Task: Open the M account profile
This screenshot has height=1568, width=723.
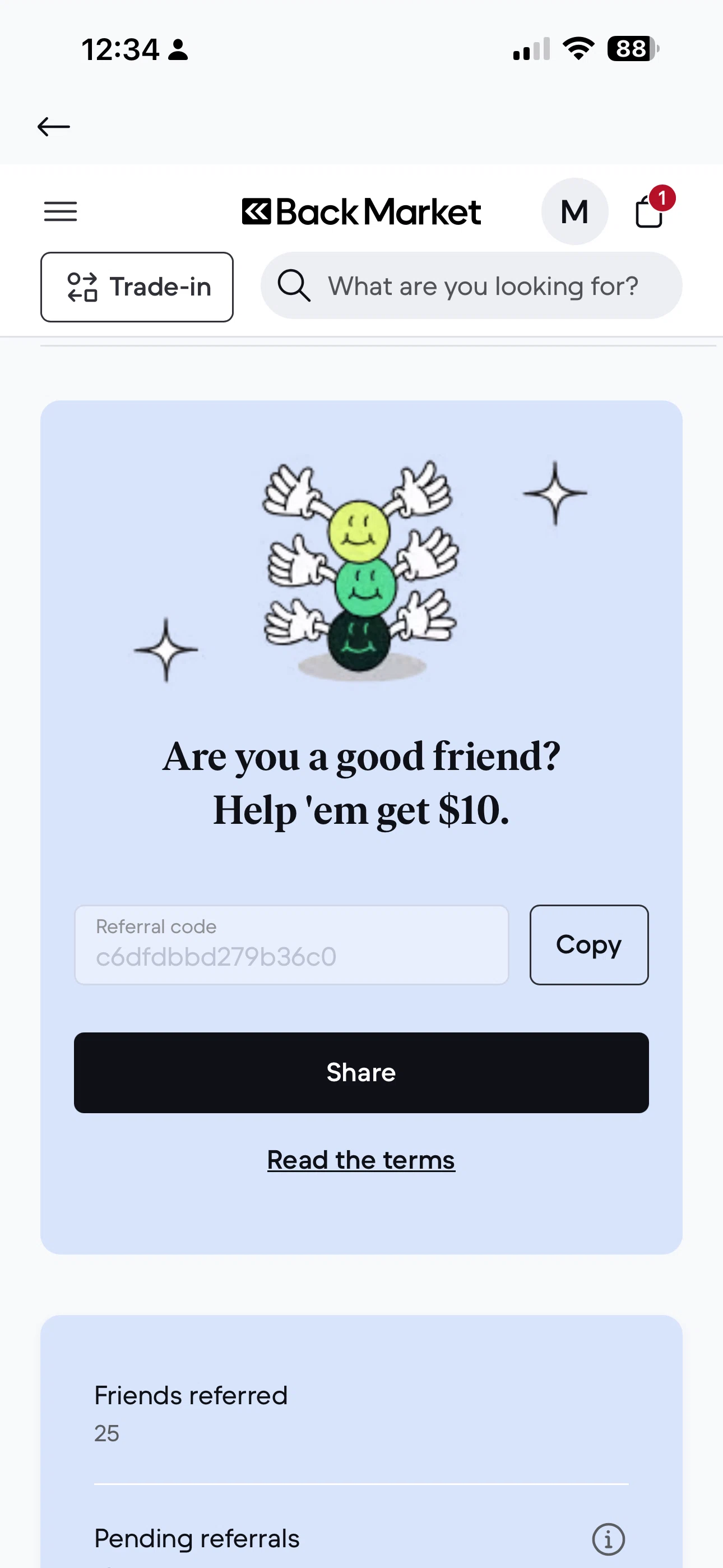Action: point(574,212)
